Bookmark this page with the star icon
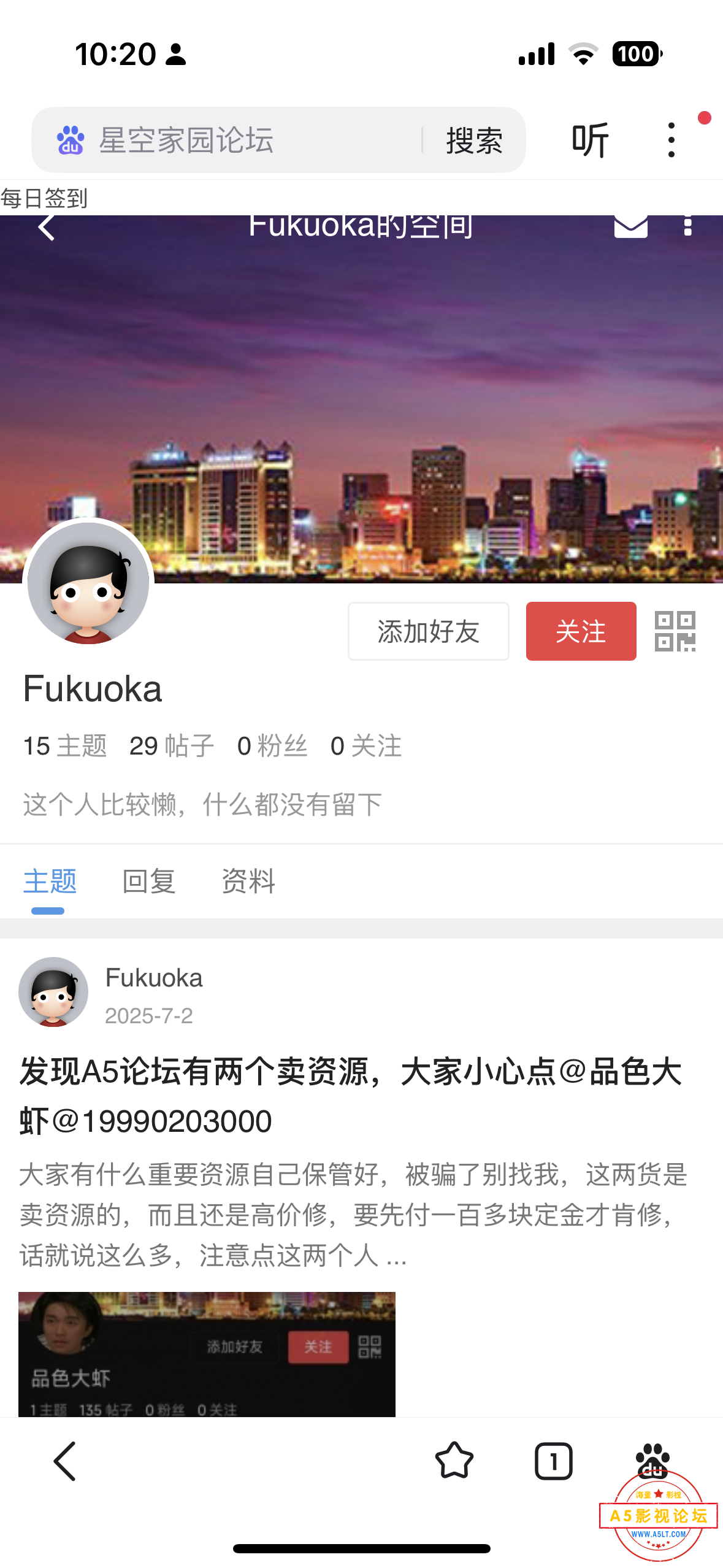This screenshot has height=1568, width=723. point(454,1461)
